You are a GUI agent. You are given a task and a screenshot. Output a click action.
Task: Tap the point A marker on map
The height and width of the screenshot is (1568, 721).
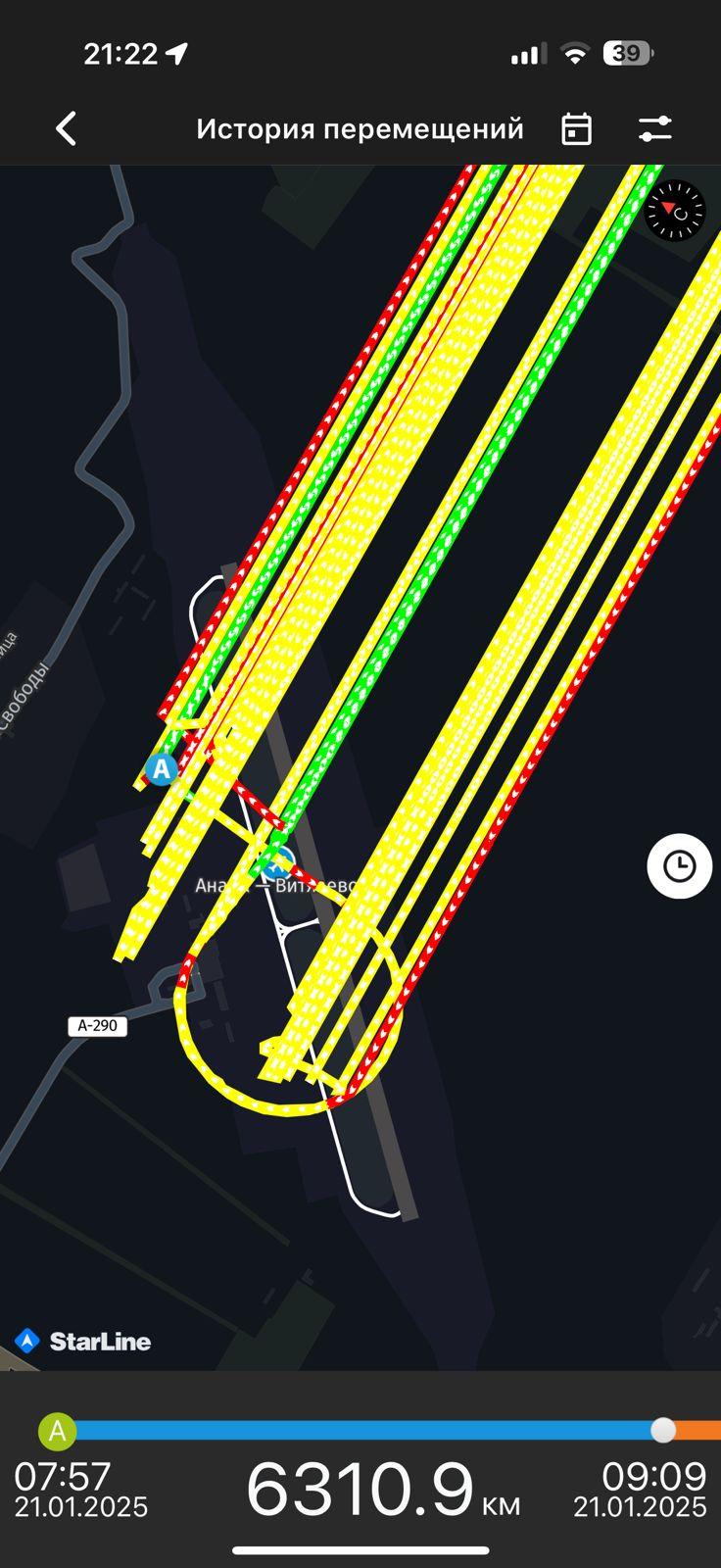point(162,769)
